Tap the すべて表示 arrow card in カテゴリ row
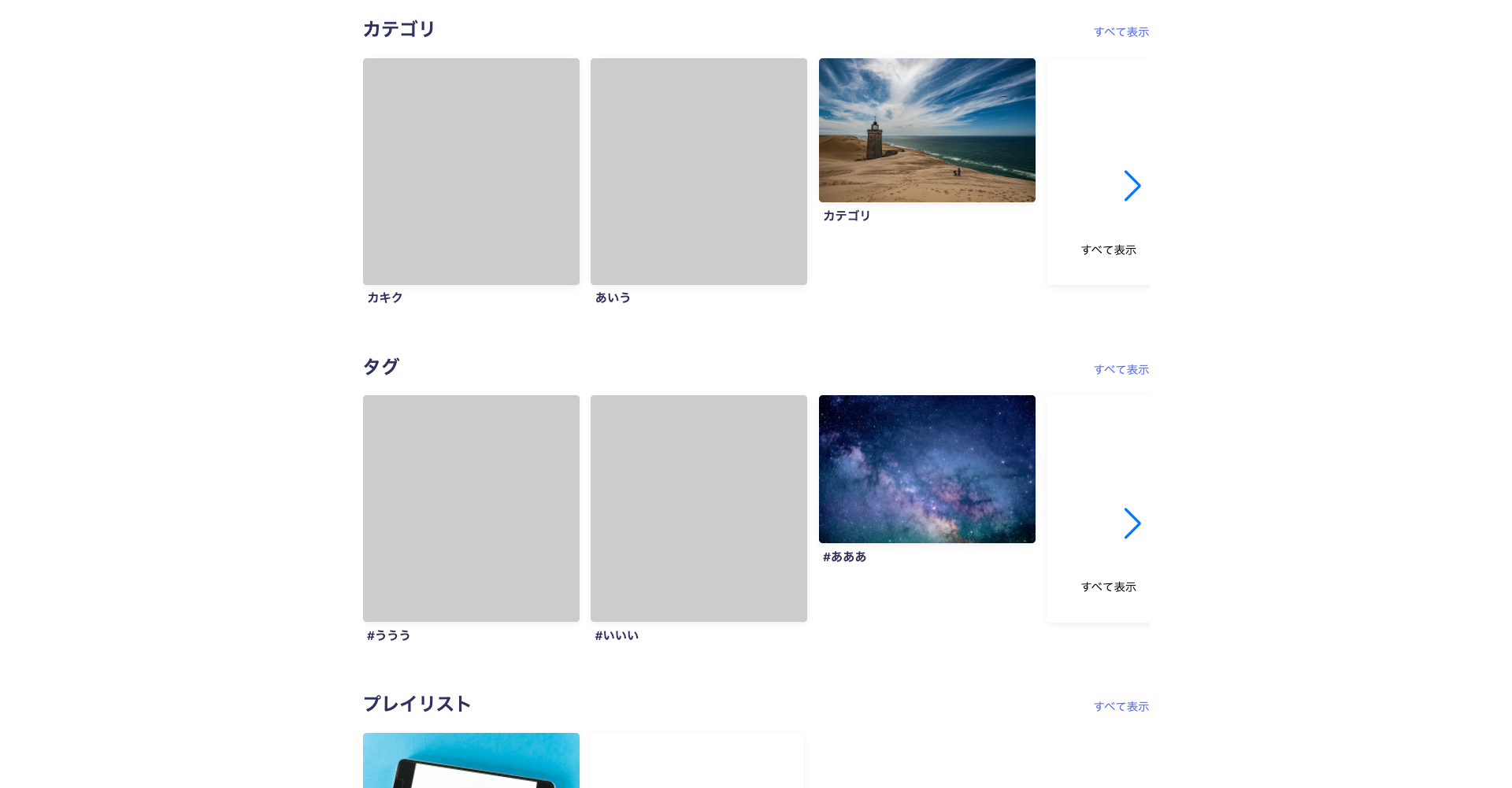Viewport: 1512px width, 788px height. (1102, 186)
